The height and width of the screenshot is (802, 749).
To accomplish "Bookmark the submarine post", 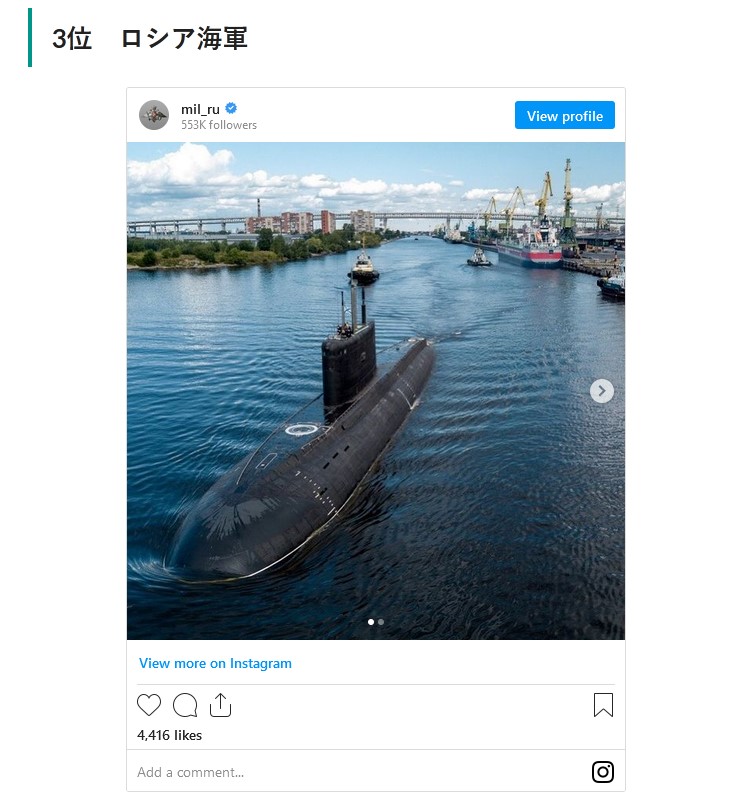I will (603, 705).
